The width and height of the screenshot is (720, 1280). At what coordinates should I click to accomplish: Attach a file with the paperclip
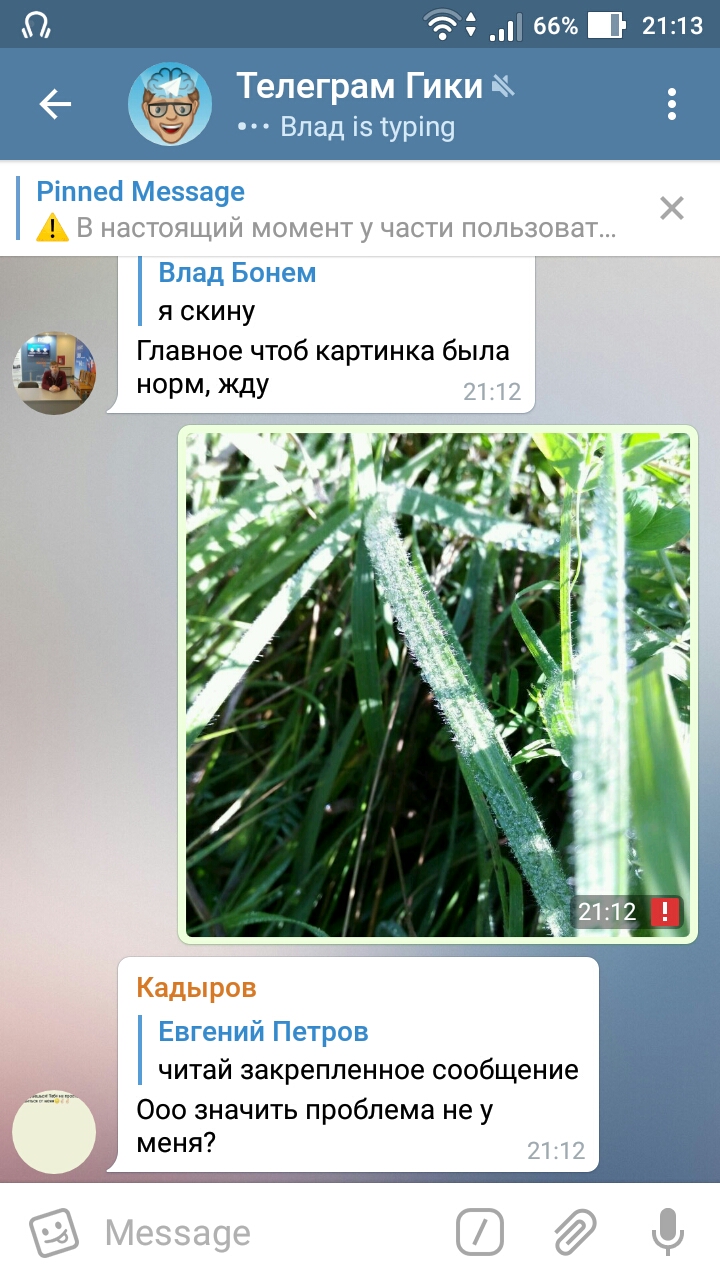pos(575,1232)
